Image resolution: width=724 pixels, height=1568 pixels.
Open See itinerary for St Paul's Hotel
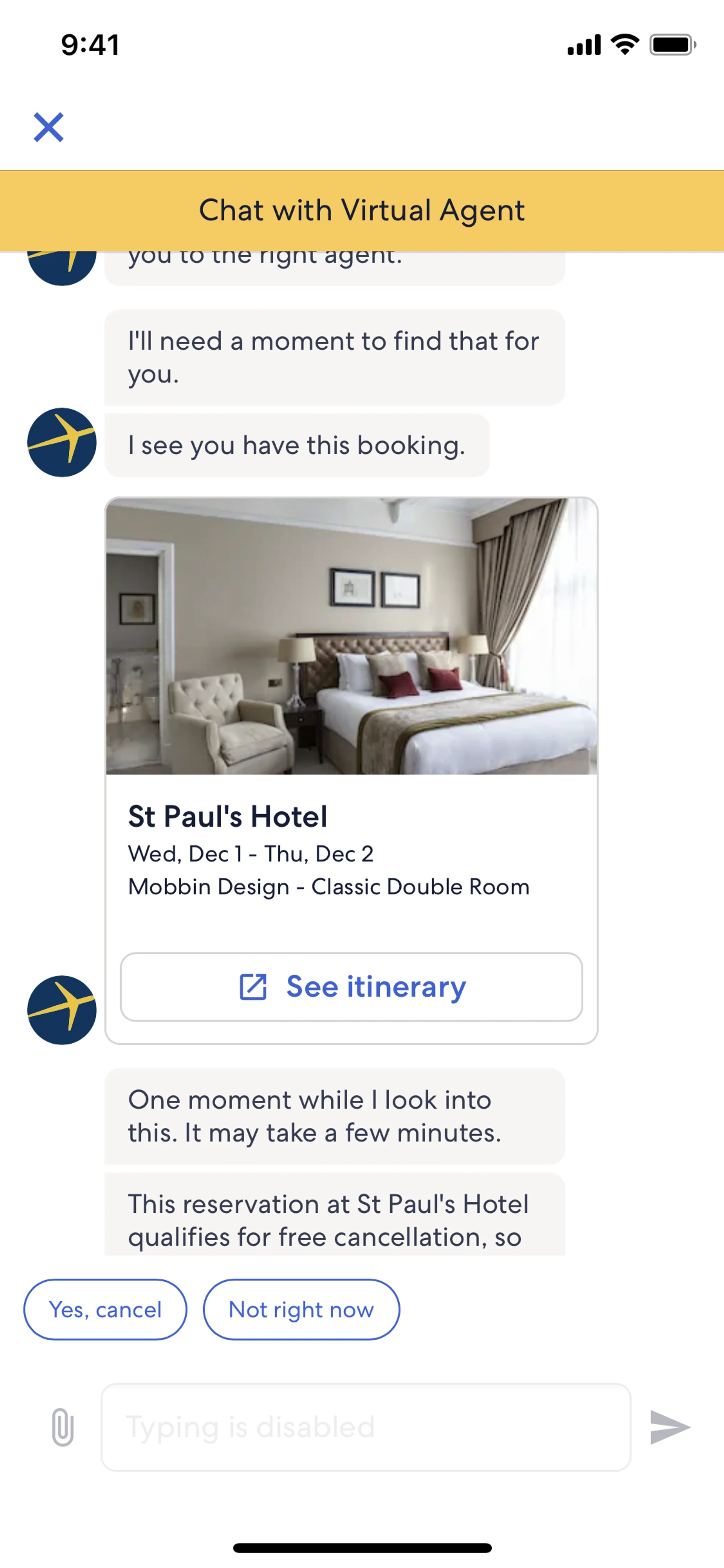(x=352, y=987)
